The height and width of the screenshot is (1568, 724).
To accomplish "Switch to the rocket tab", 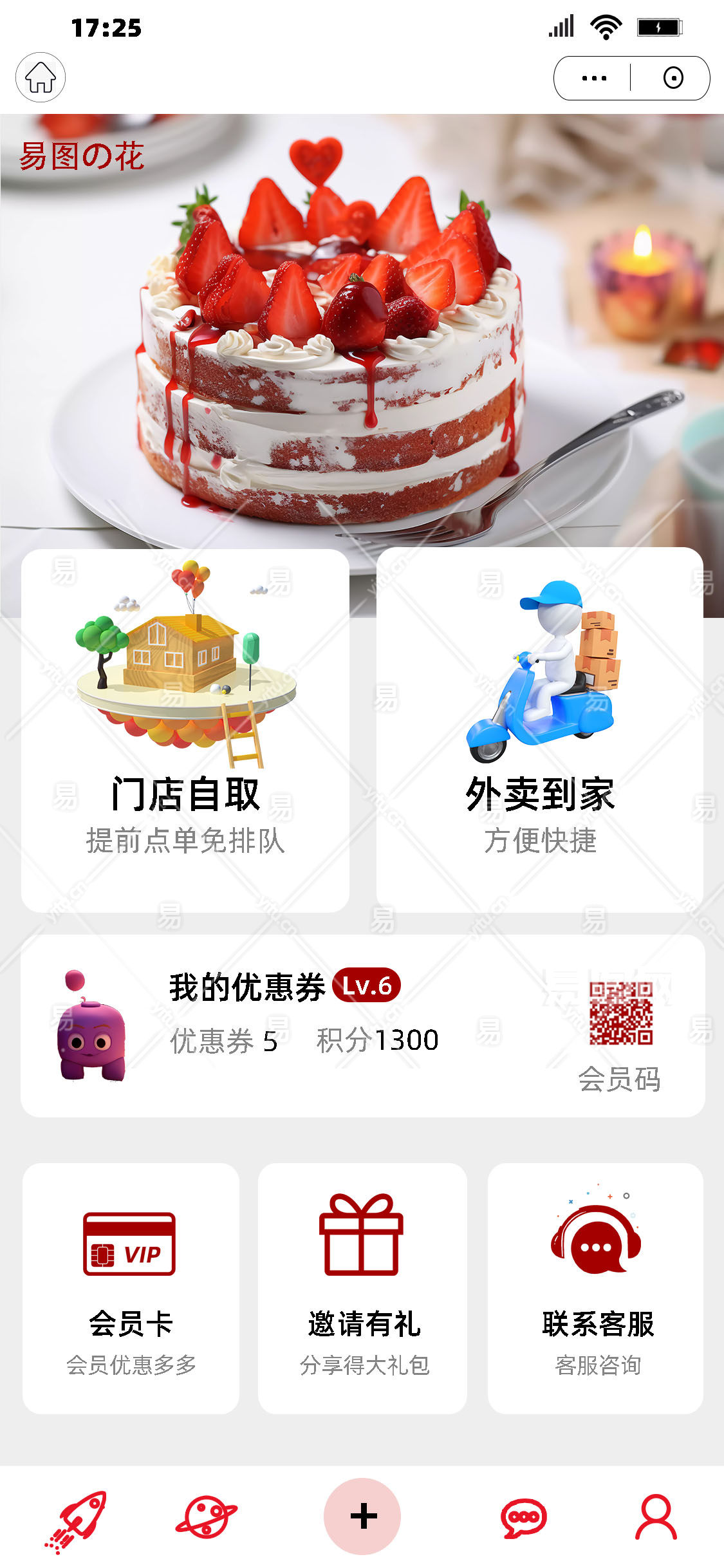I will [x=77, y=1521].
